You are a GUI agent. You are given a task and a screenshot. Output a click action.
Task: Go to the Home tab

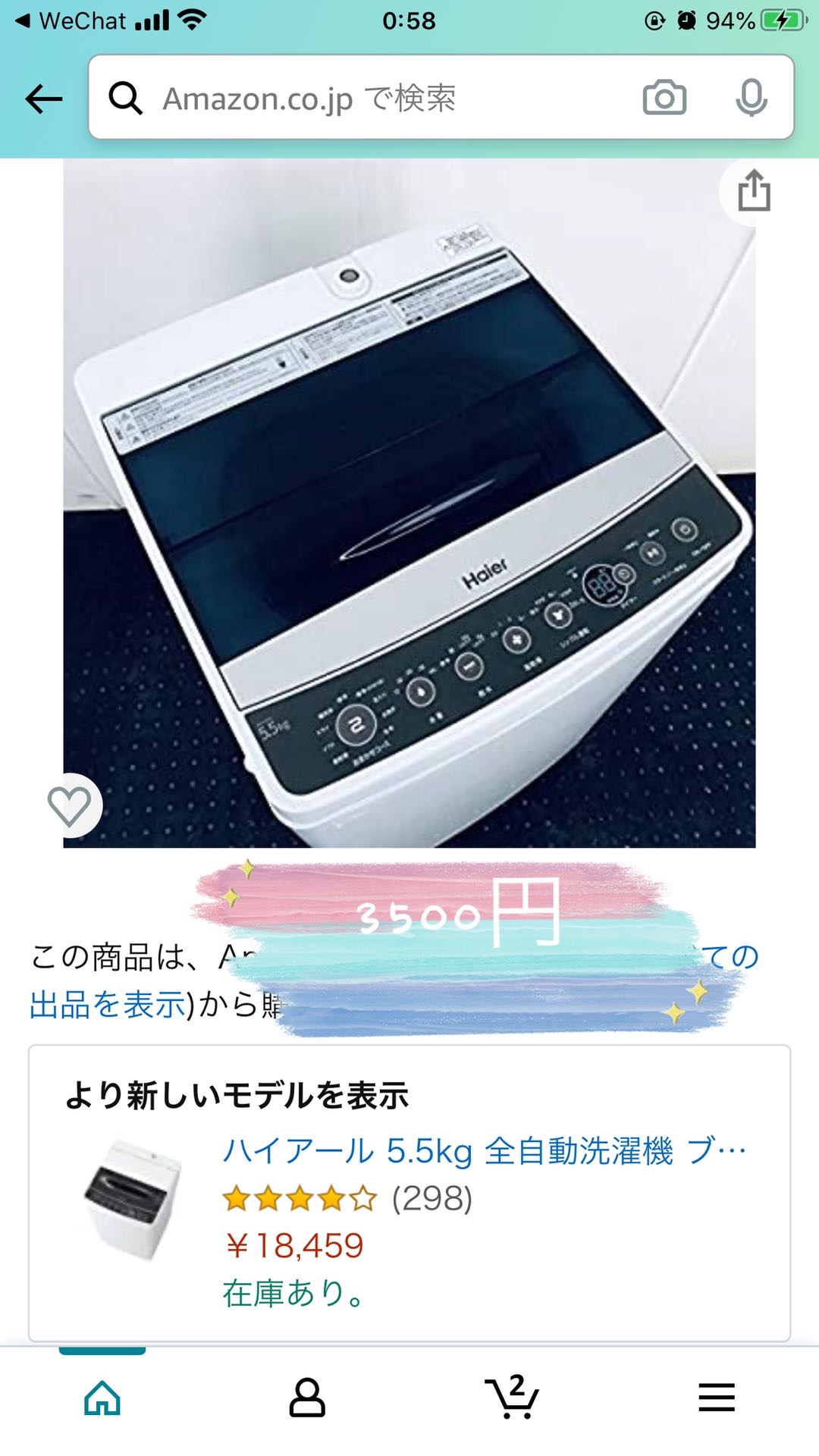102,1397
